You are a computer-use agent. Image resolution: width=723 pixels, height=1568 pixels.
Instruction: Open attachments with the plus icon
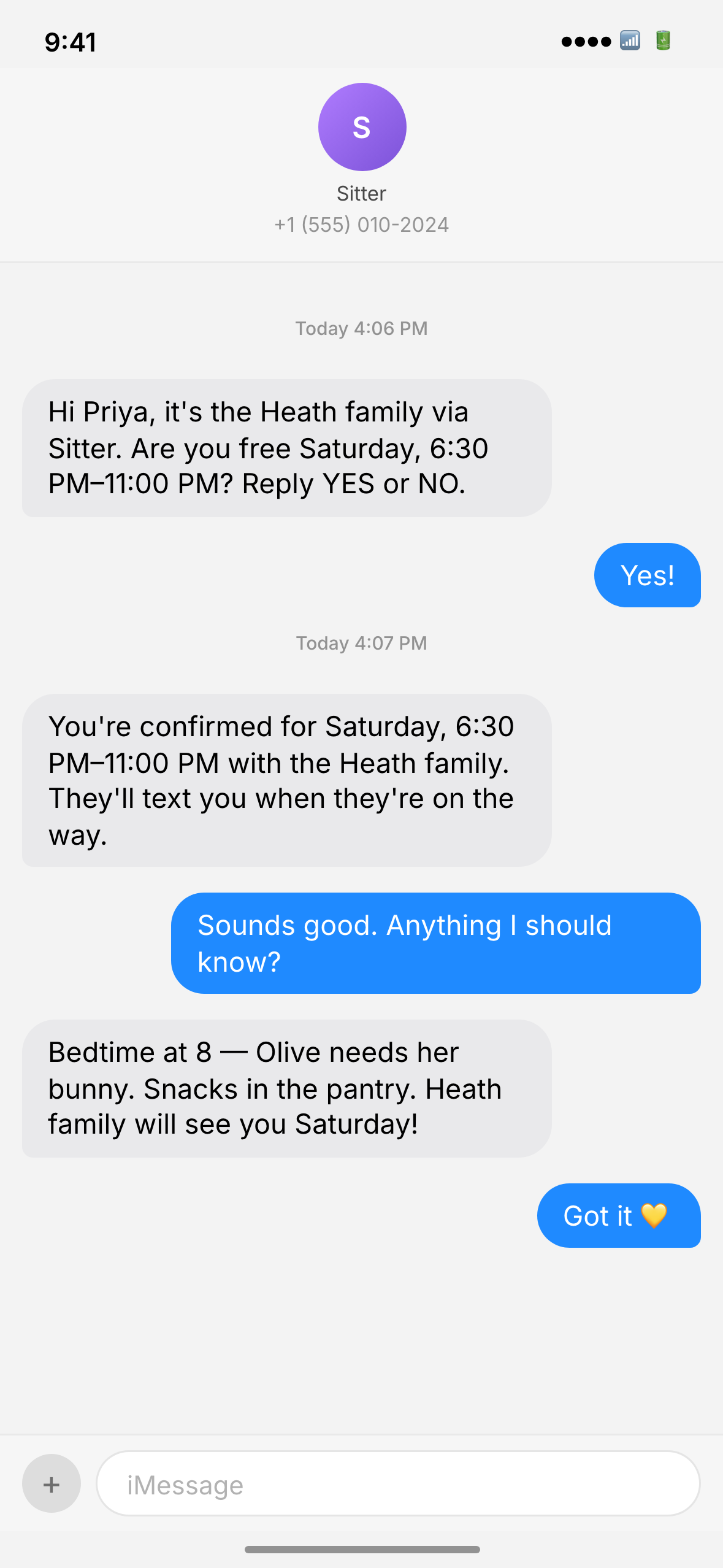coord(51,1484)
